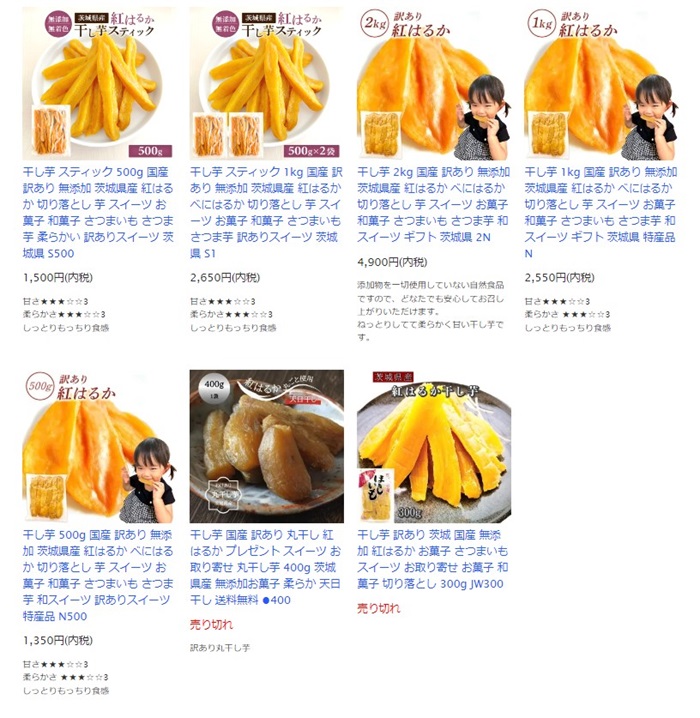
Task: Open the 500g×2袋 干し芋スティック product image
Action: (x=266, y=83)
